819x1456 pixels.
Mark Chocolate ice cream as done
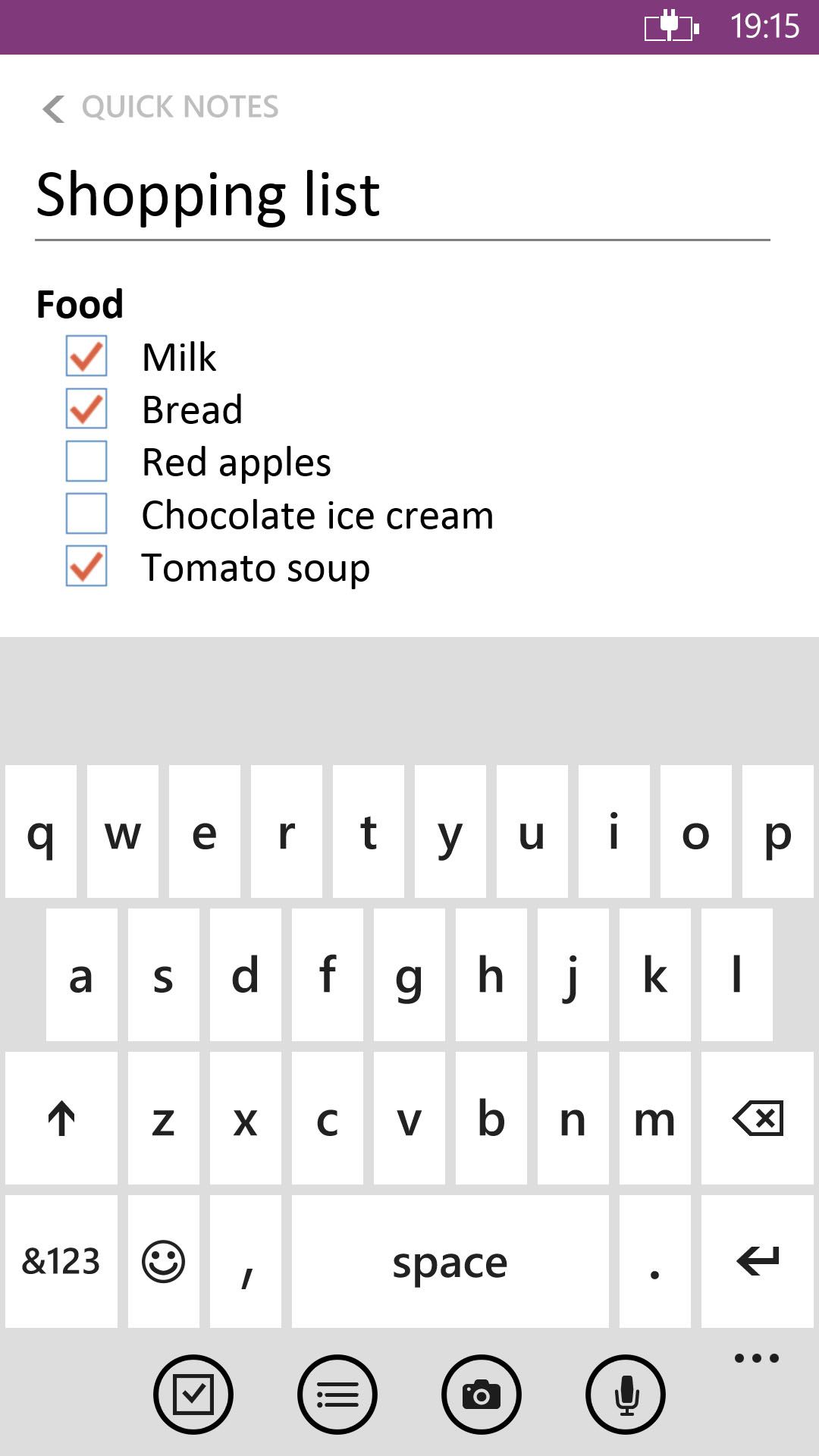(86, 513)
